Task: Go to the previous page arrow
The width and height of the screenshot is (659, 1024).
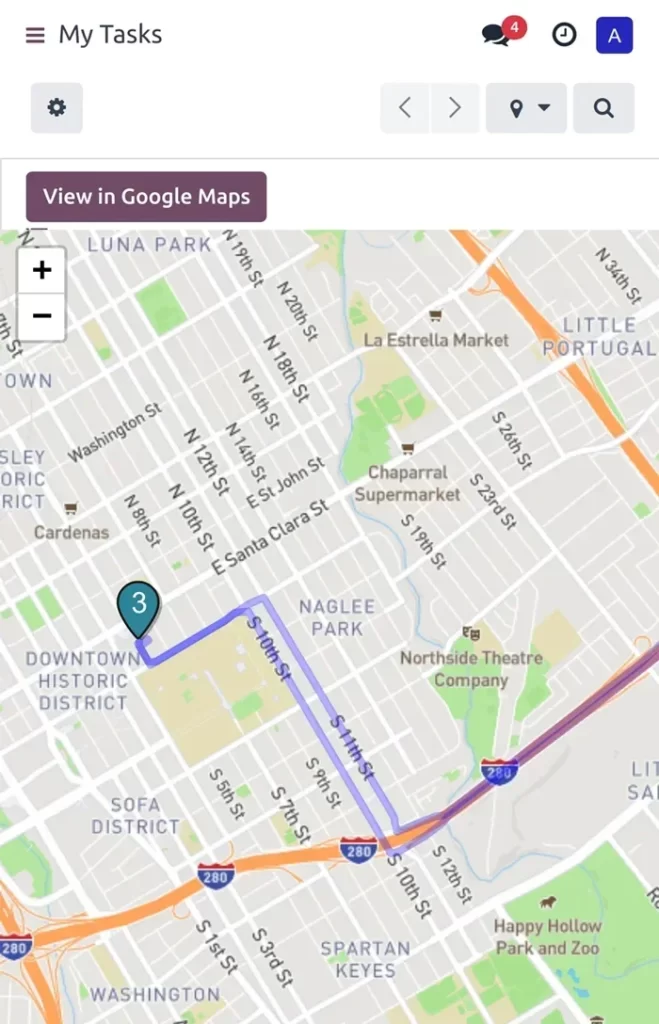Action: (405, 108)
